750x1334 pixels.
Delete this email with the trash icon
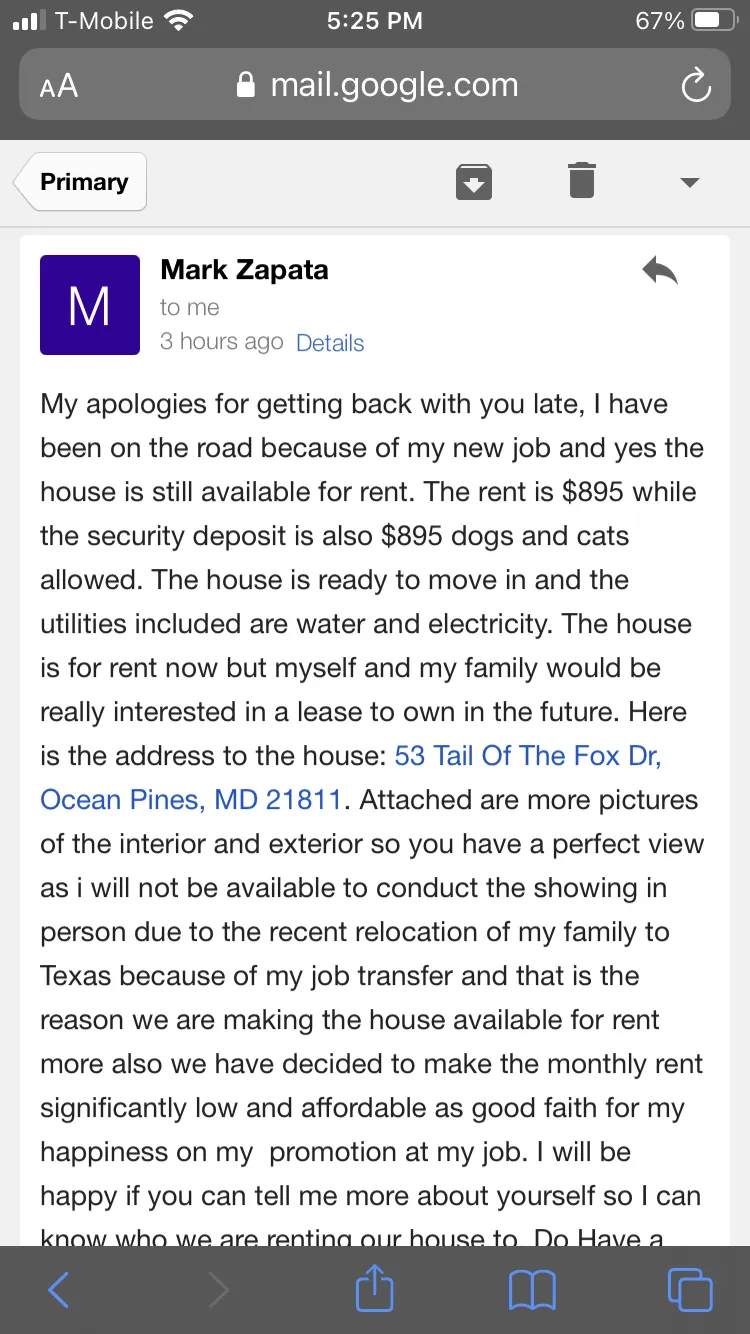(581, 181)
